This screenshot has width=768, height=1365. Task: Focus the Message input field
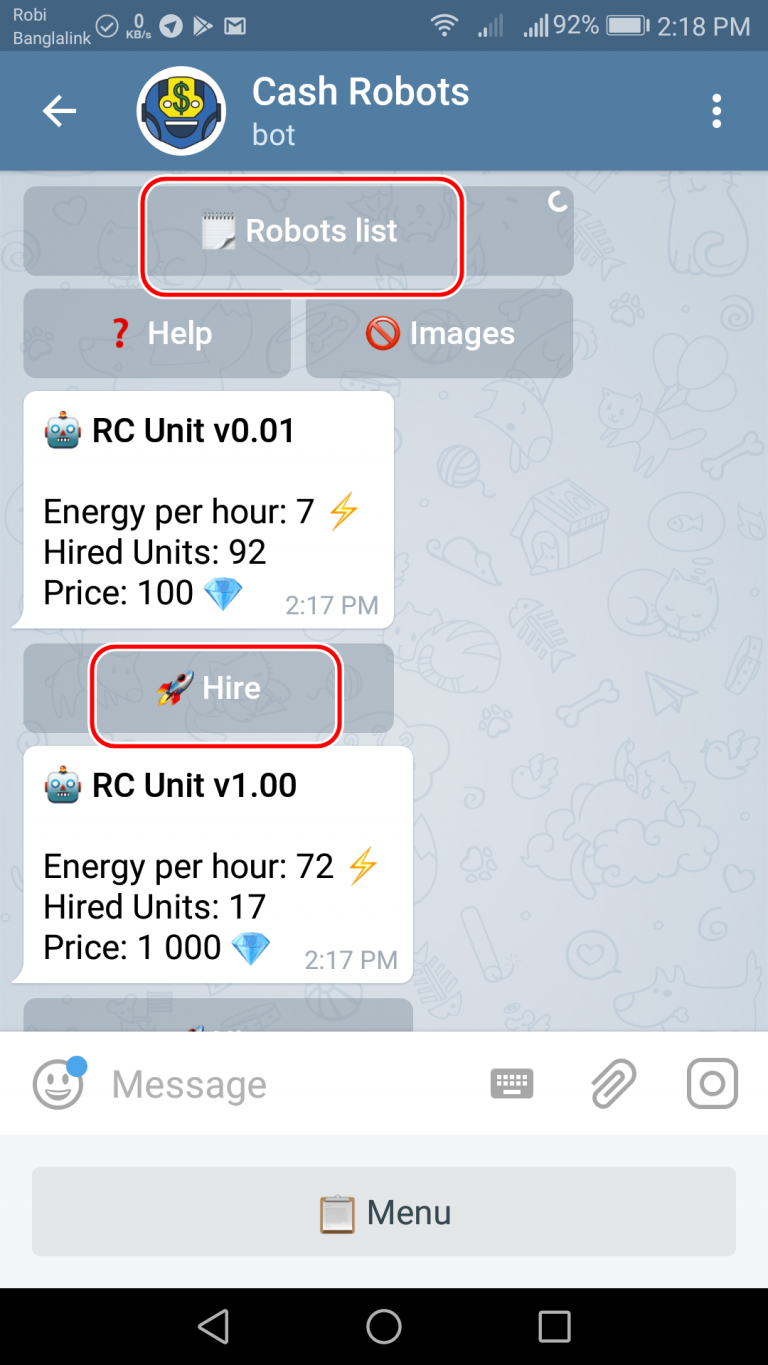[x=290, y=1084]
